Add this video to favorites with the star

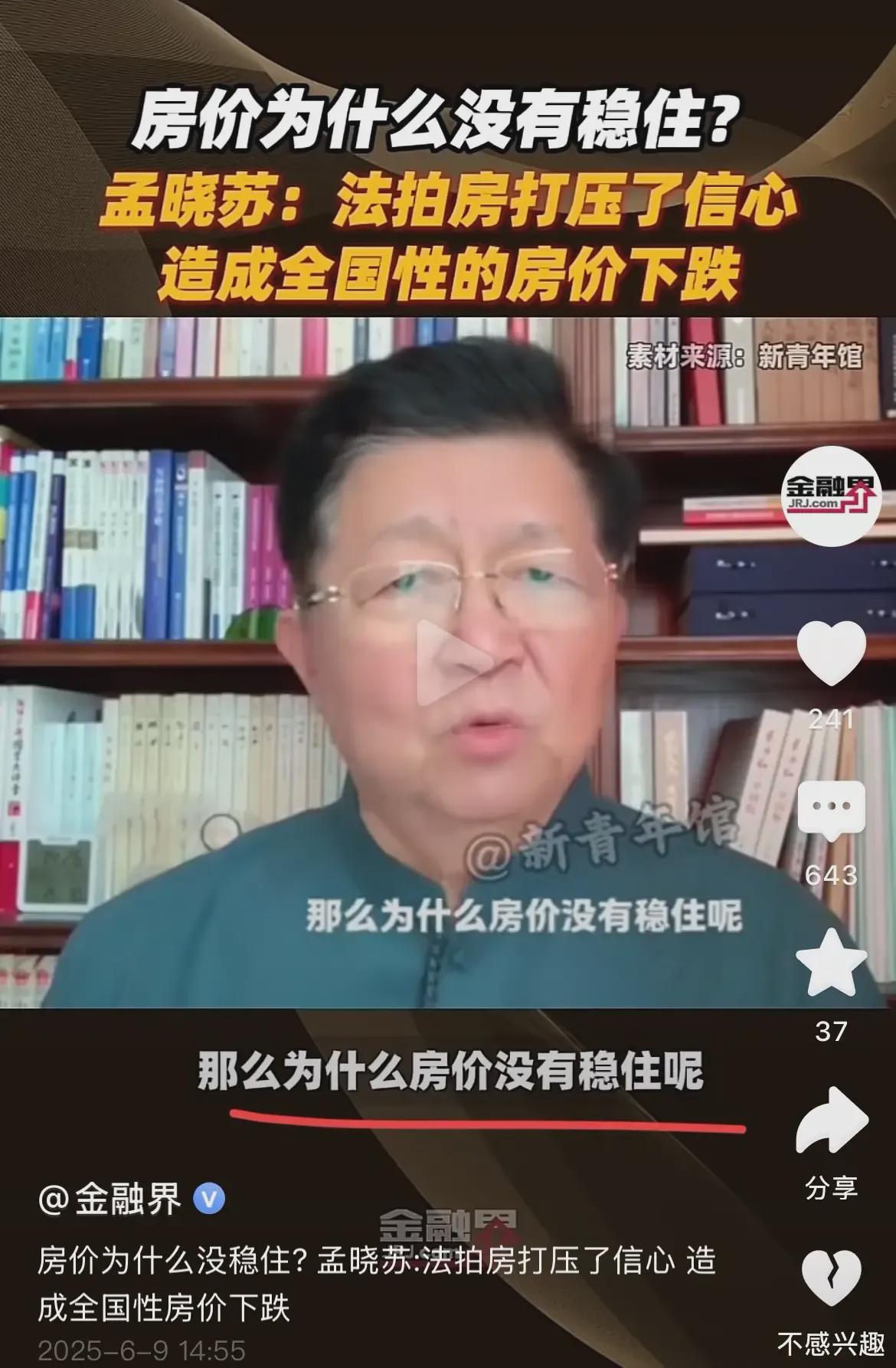831,963
